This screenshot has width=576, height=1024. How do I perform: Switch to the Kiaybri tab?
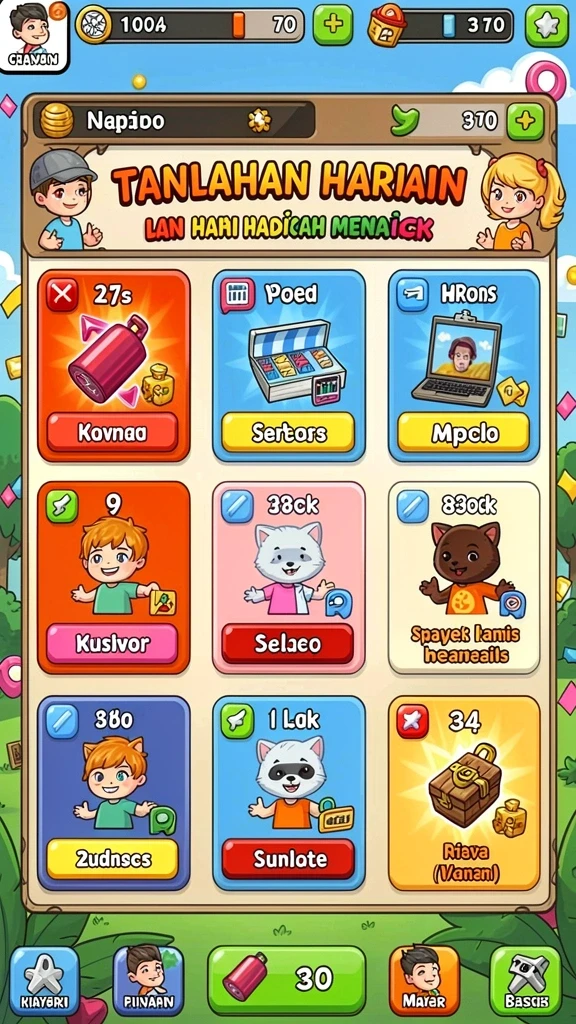44,980
